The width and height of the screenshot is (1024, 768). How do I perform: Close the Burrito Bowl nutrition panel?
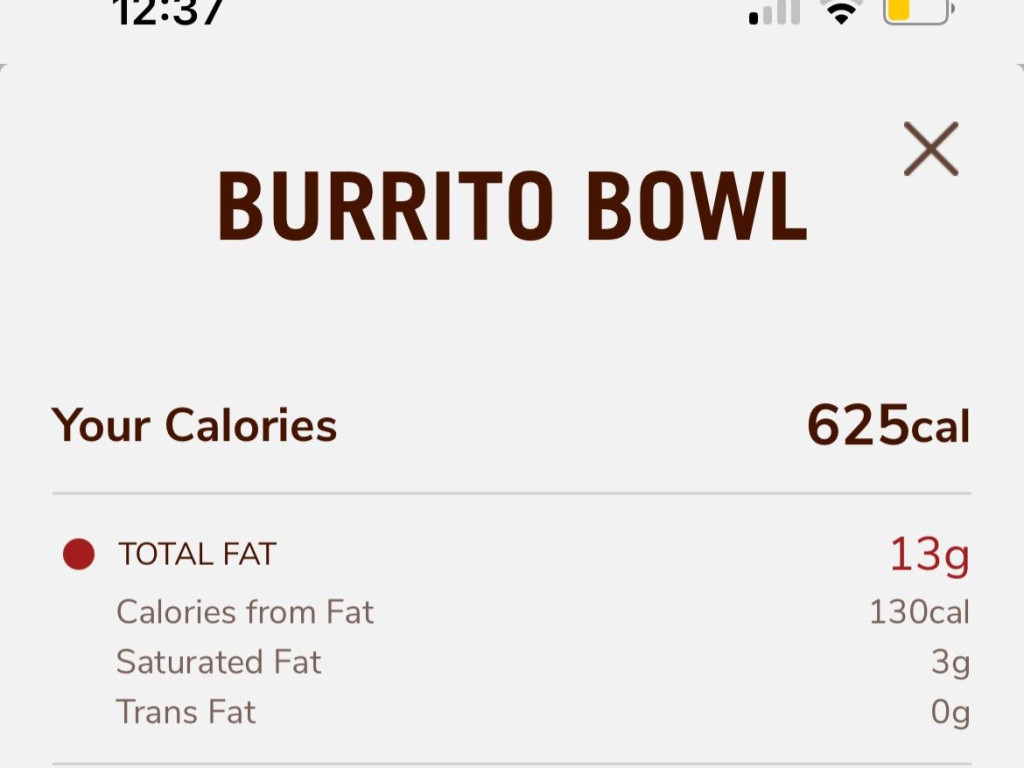(930, 149)
